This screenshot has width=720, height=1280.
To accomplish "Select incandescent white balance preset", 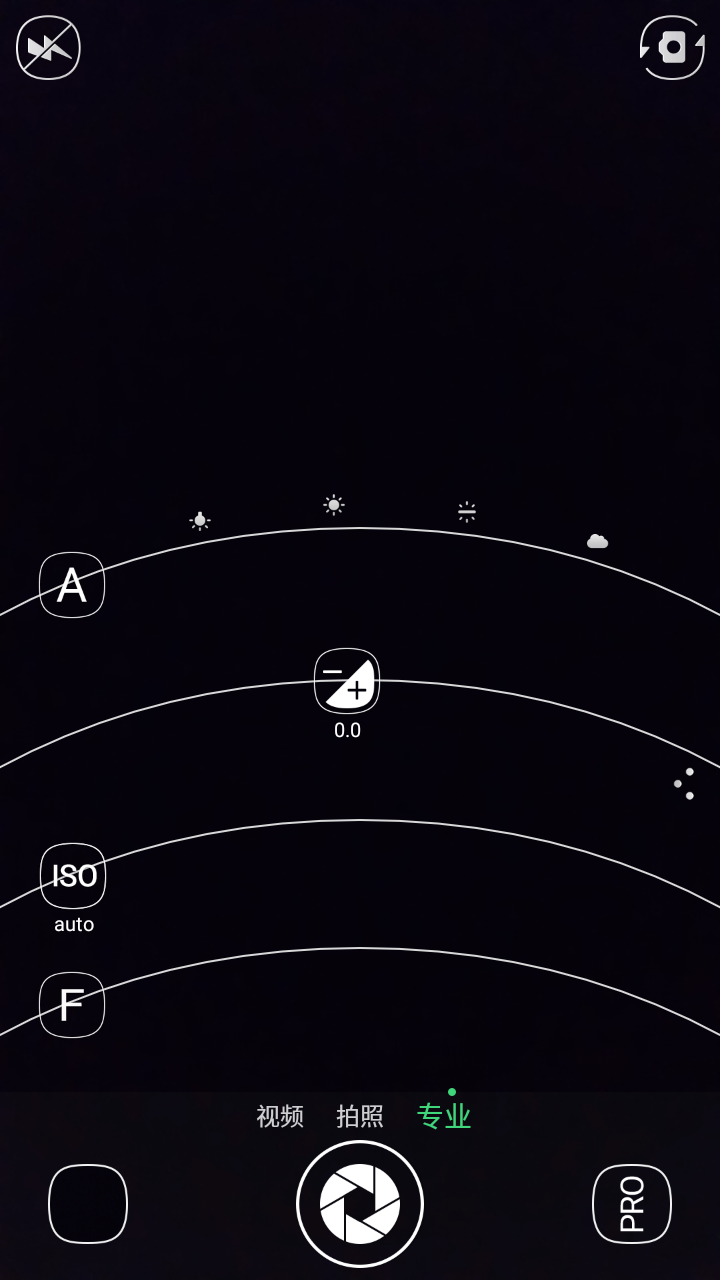I will [x=200, y=520].
